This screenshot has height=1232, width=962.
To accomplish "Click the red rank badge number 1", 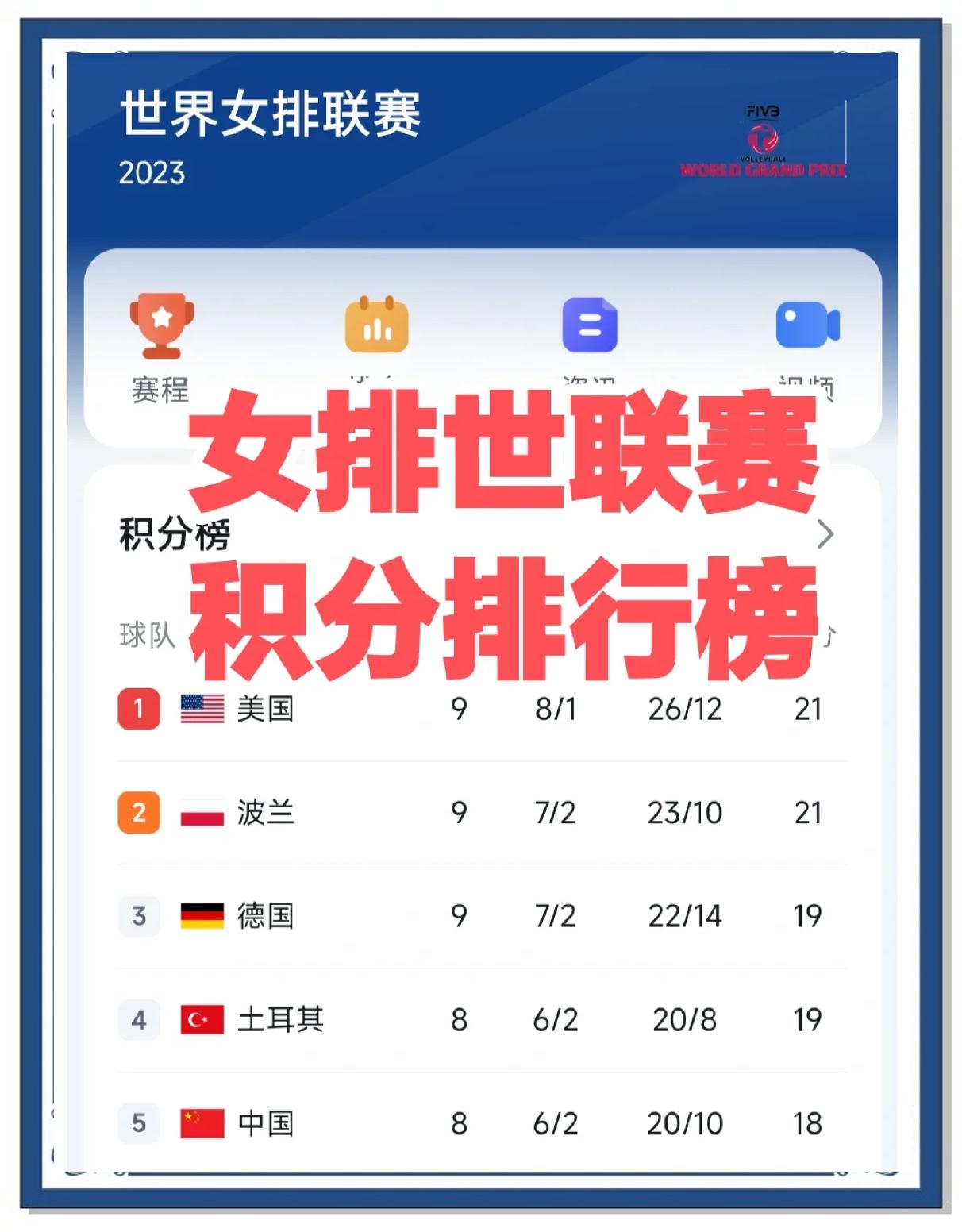I will [139, 709].
